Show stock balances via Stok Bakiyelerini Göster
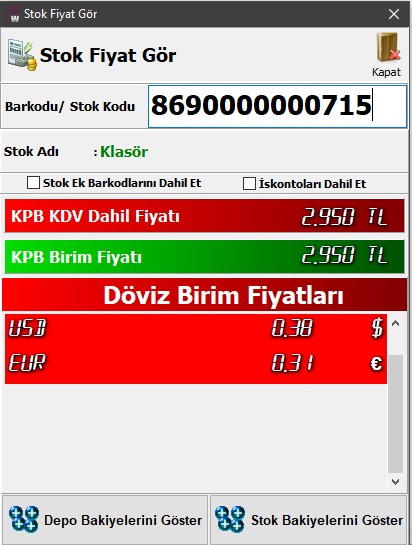Image resolution: width=412 pixels, height=545 pixels. pos(308,520)
